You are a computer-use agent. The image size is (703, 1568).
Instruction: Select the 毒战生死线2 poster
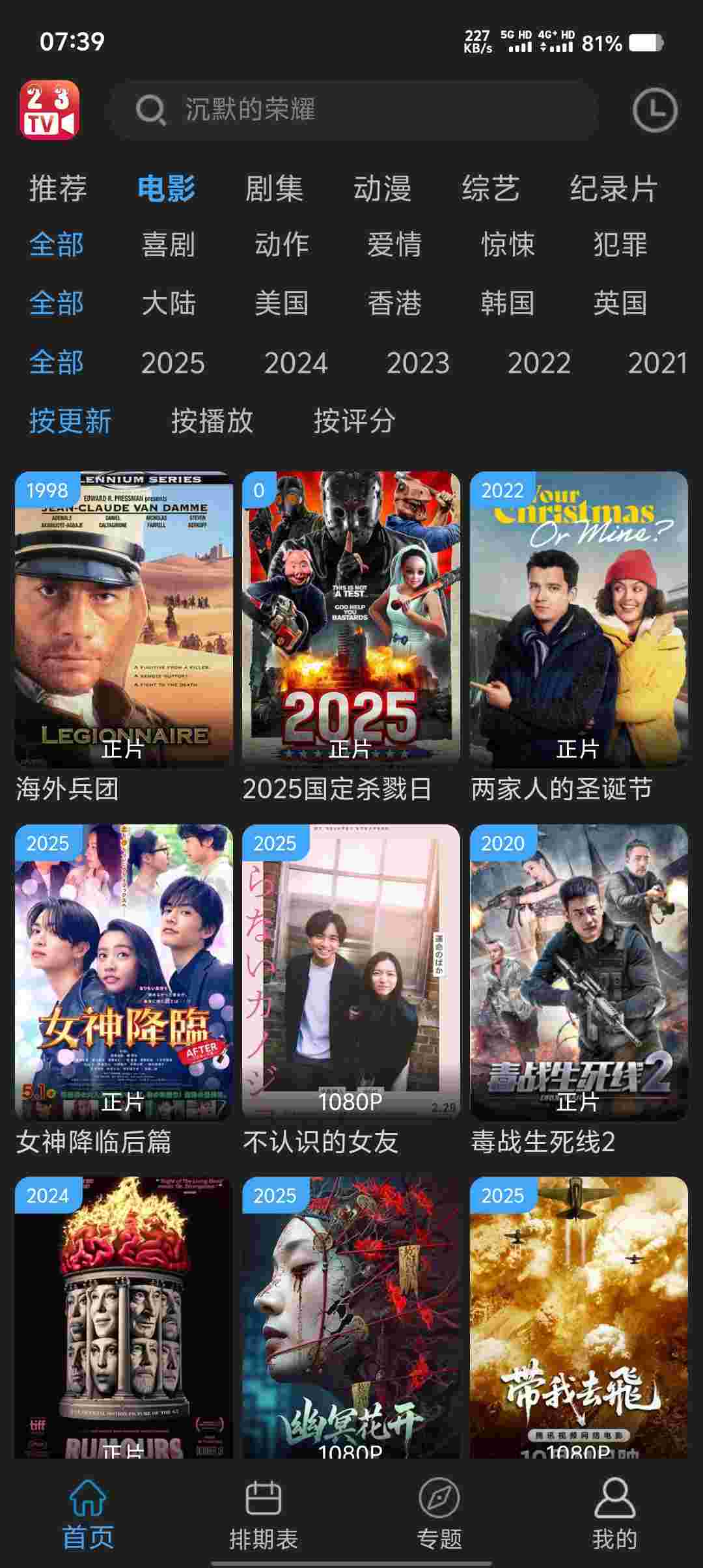click(579, 972)
